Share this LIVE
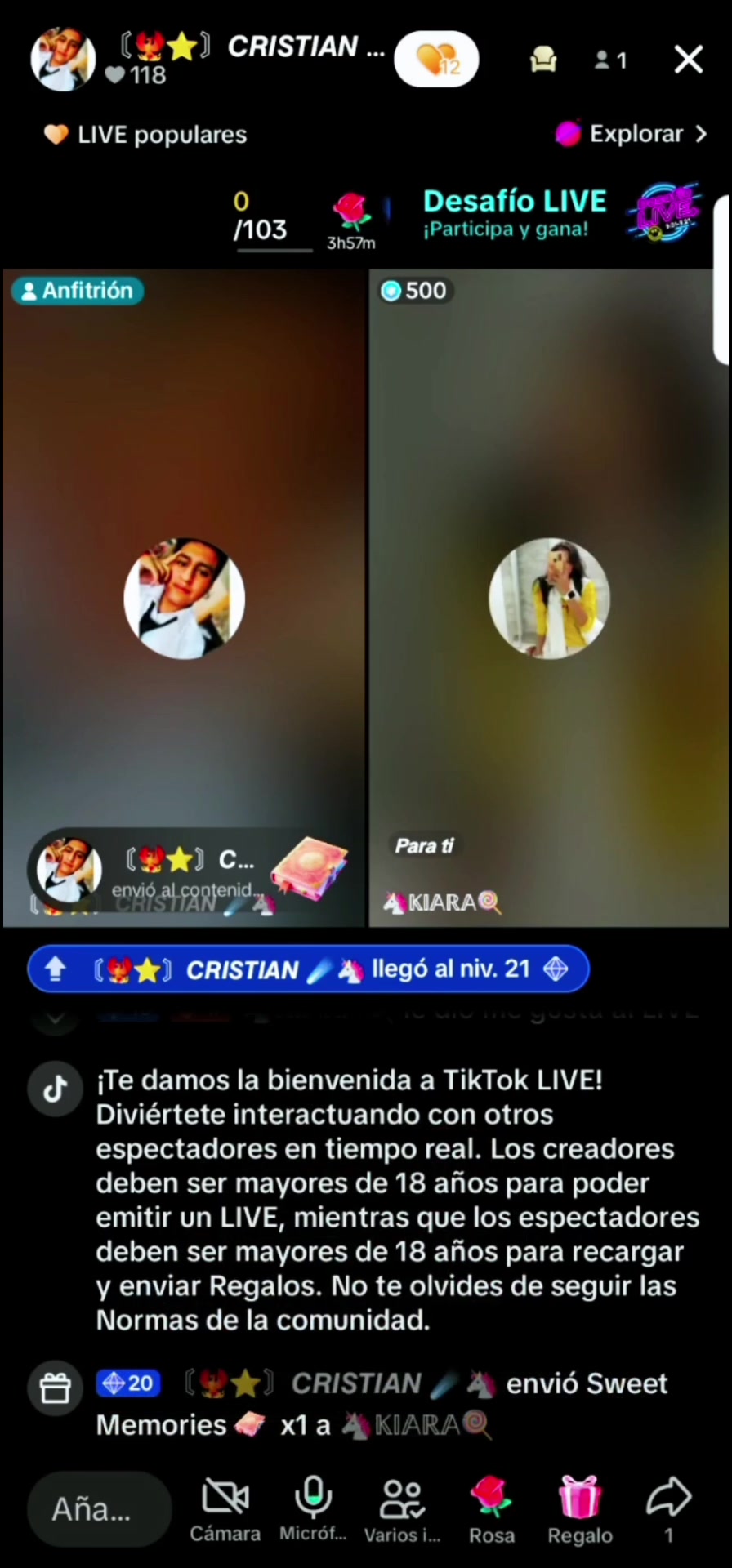732x1568 pixels. pos(668,1509)
